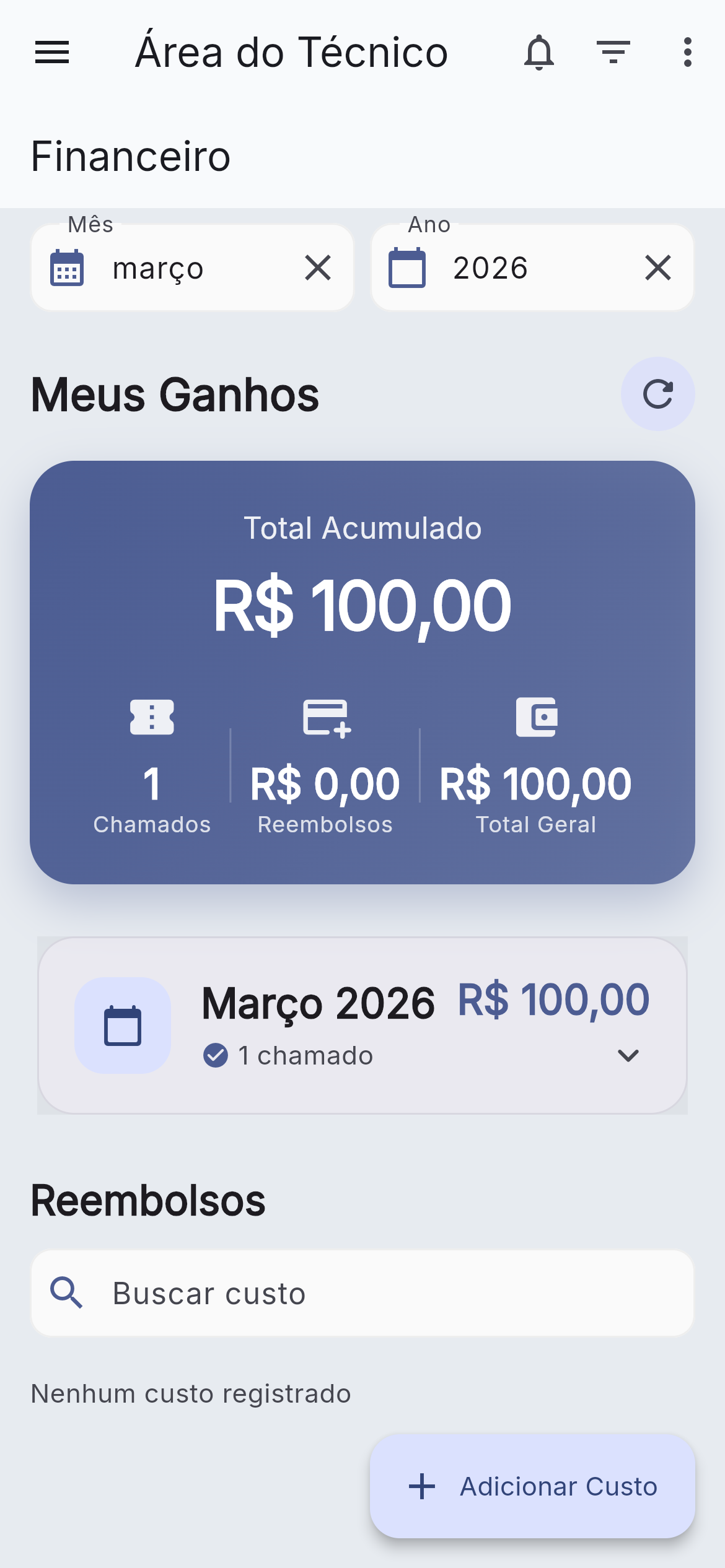Click the calendar icon in the Março 2026 row
The image size is (725, 1568).
[122, 1024]
